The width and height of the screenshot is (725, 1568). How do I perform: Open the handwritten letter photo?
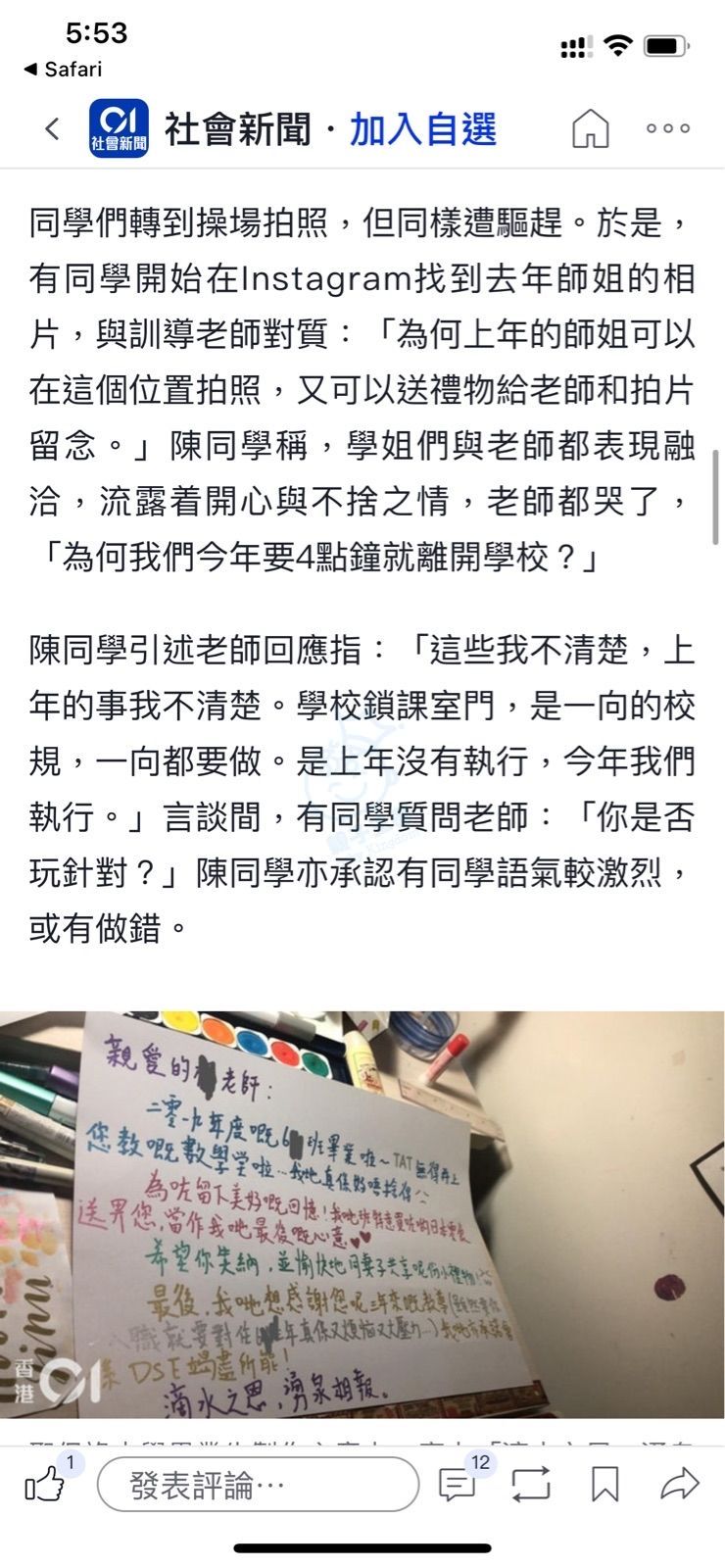click(362, 1215)
